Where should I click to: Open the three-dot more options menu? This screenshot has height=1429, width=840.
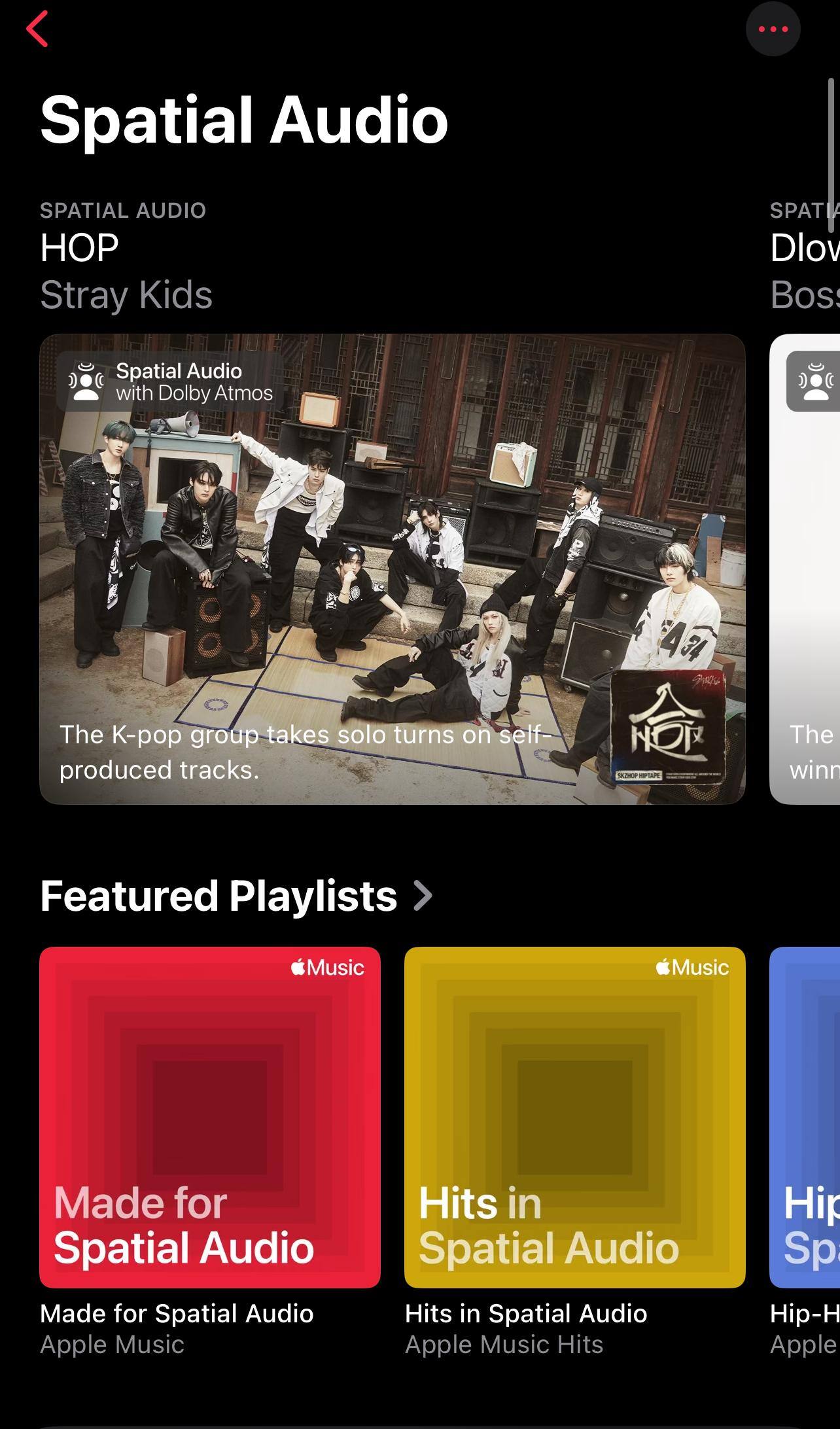(x=773, y=29)
